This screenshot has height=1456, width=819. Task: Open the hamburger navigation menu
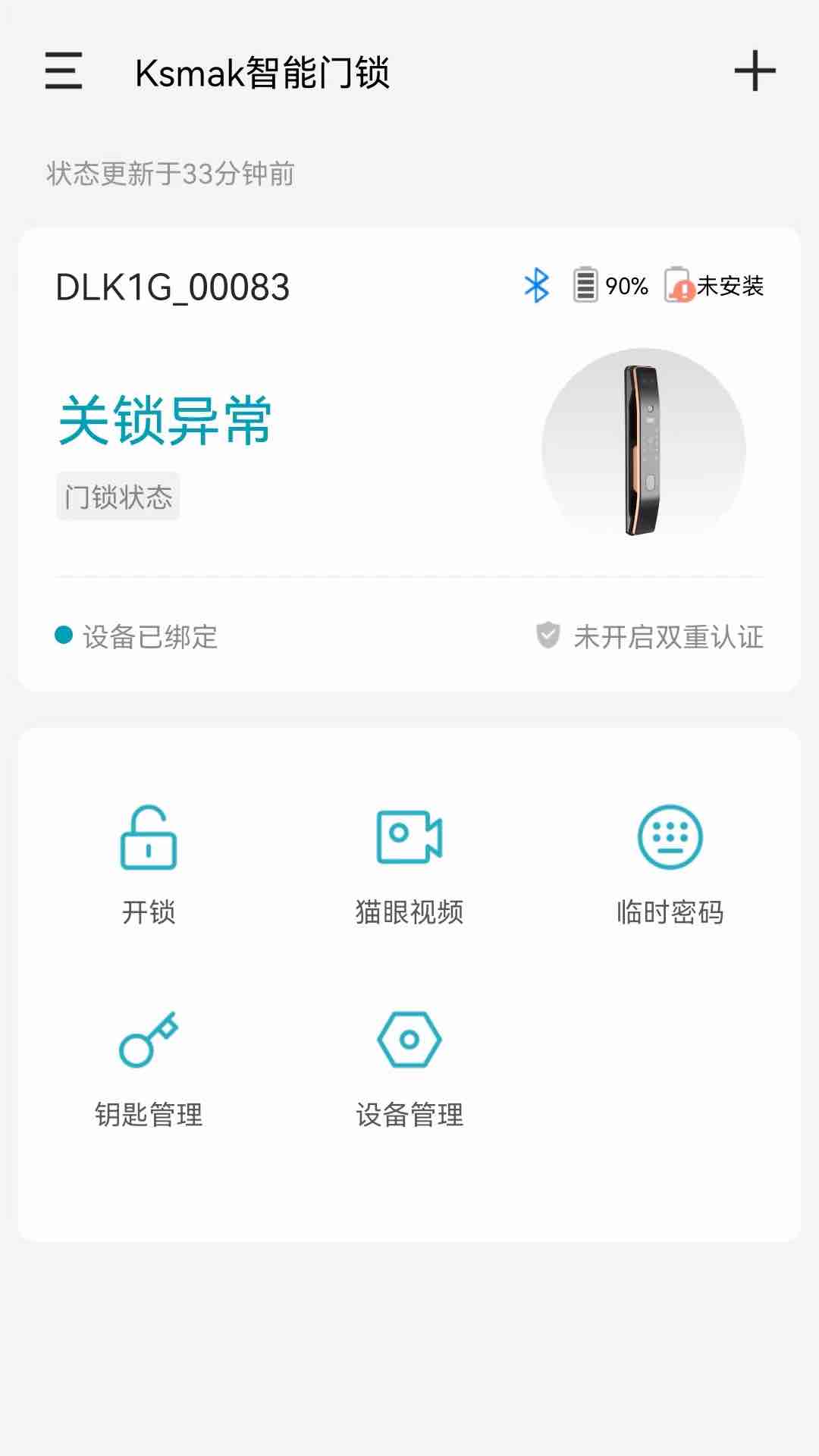point(62,72)
